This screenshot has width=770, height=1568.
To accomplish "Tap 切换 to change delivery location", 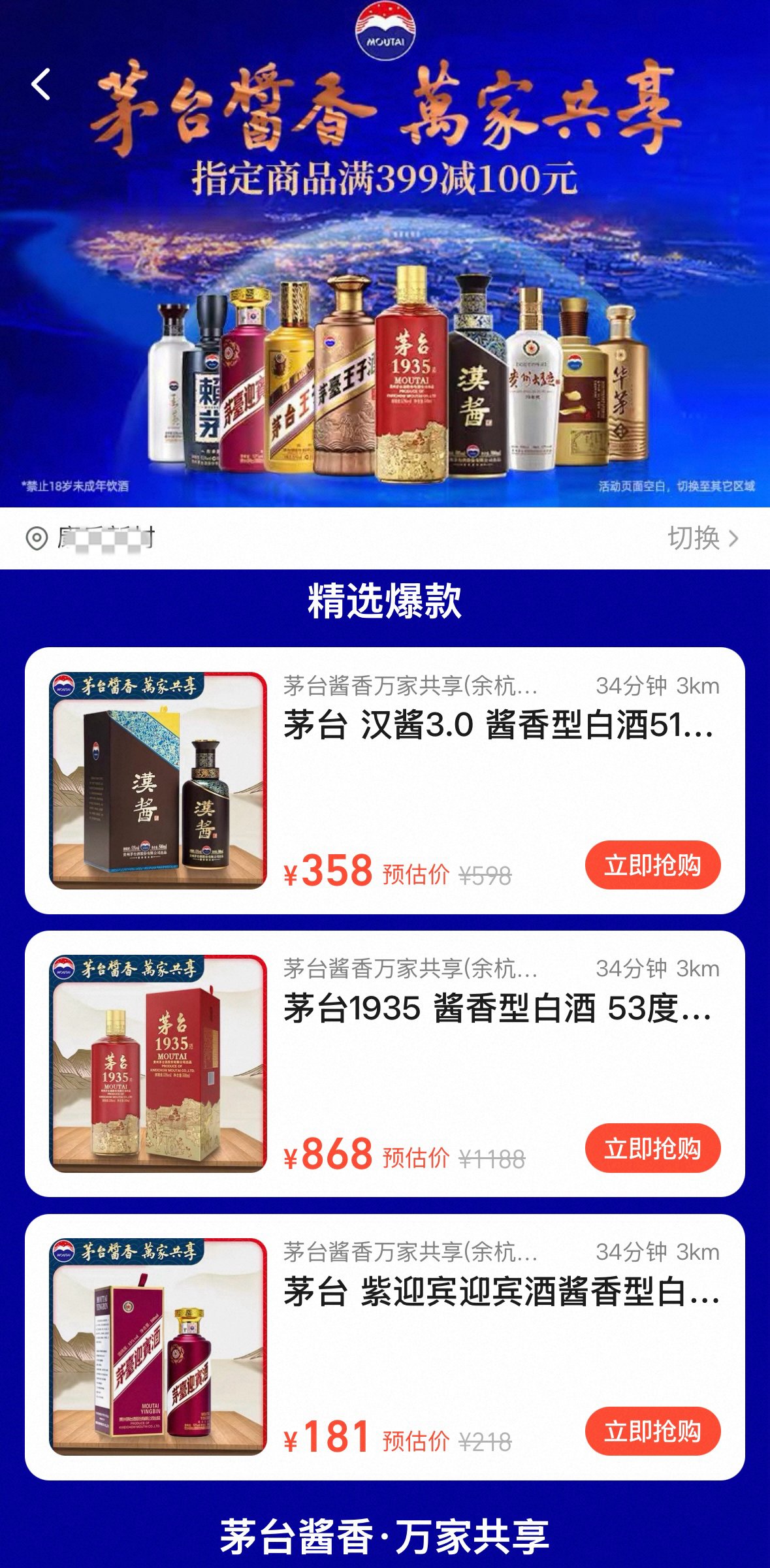I will pos(702,538).
